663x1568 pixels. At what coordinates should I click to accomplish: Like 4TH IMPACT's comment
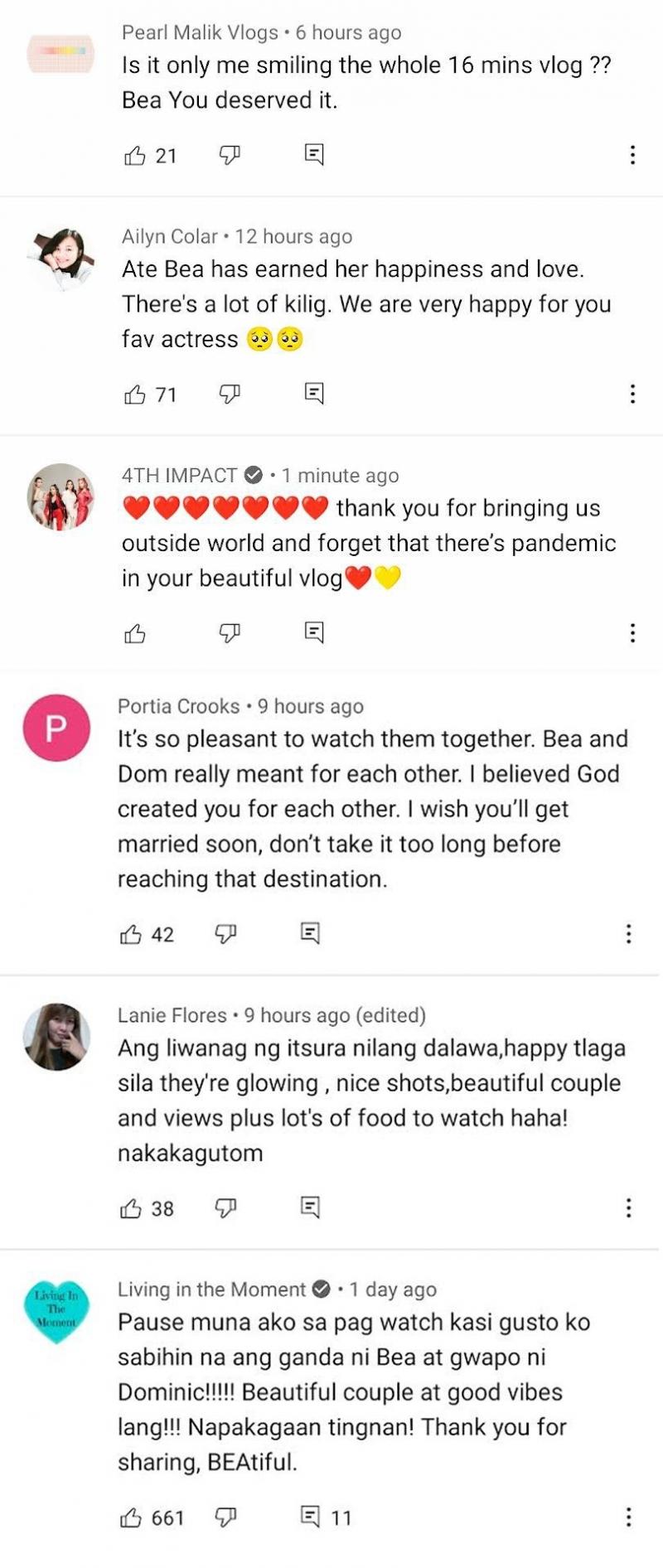click(x=135, y=634)
